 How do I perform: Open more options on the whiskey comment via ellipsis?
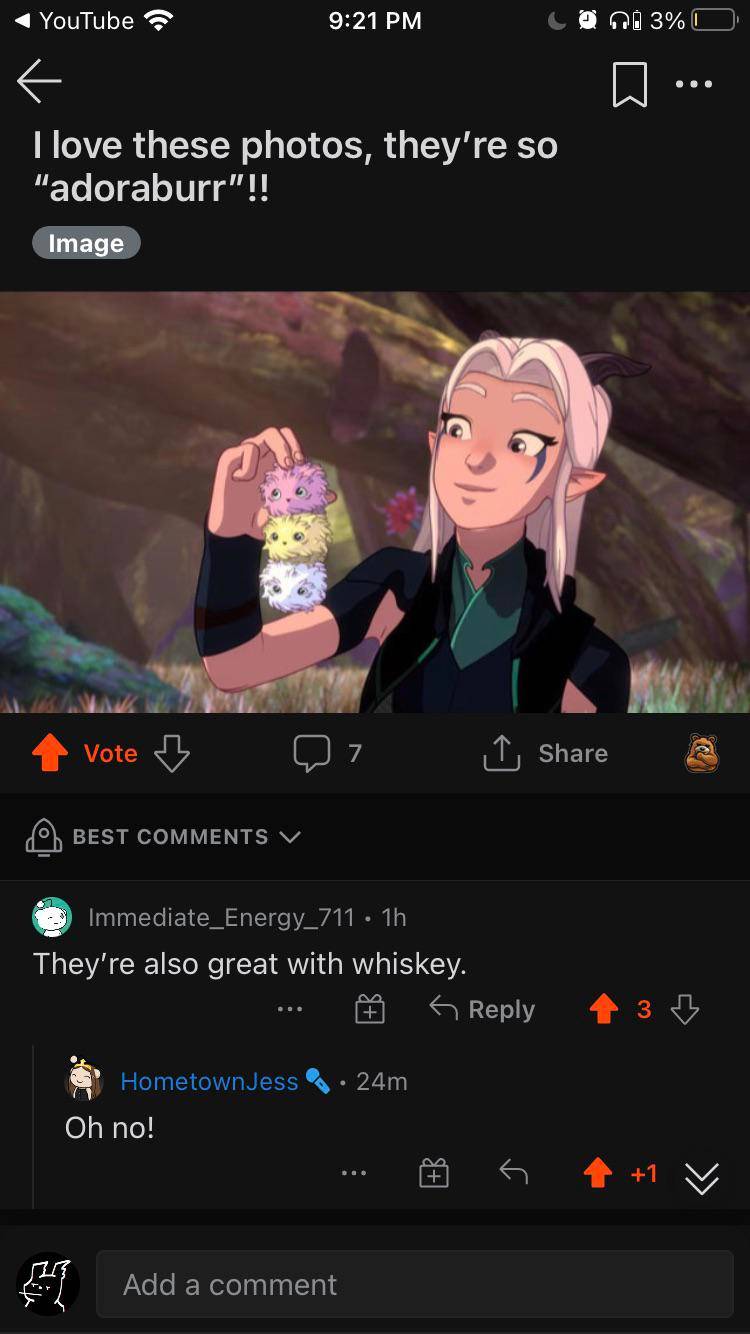(x=290, y=1009)
